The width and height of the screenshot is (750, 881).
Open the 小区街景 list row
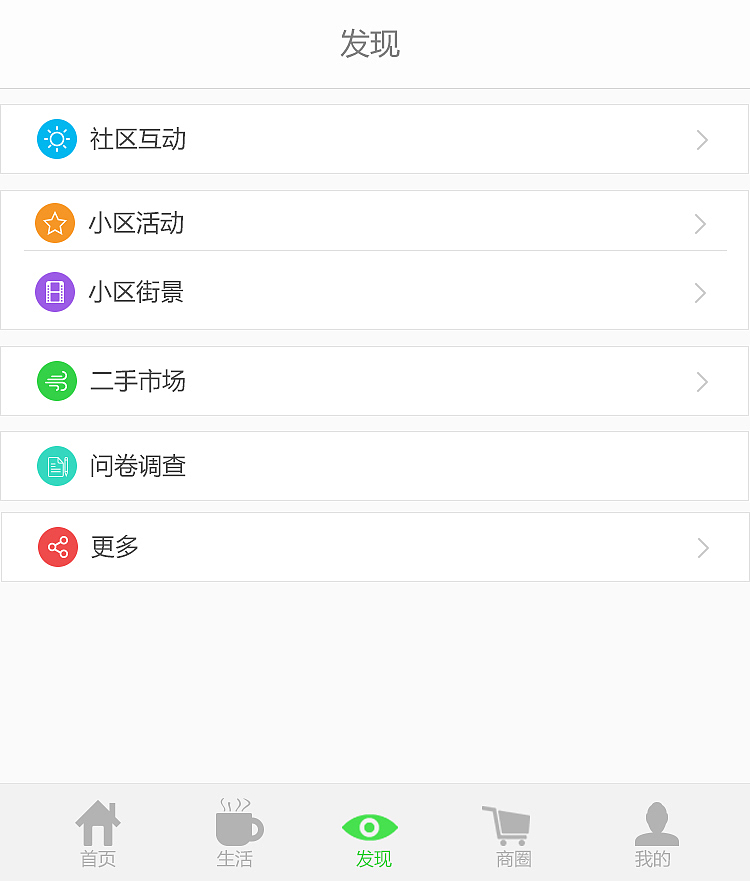coord(375,292)
